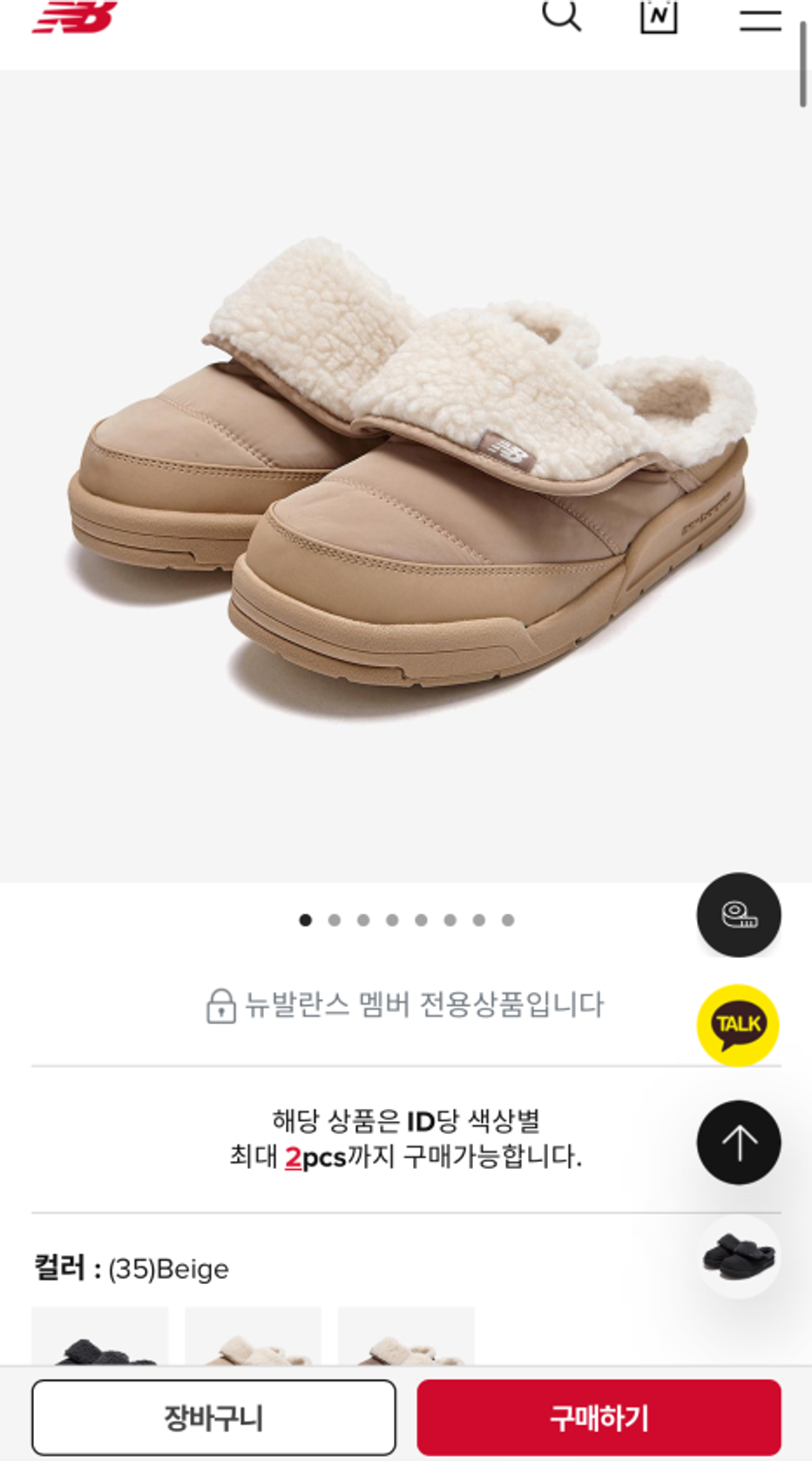Add item to cart with 장바구니

(213, 1417)
